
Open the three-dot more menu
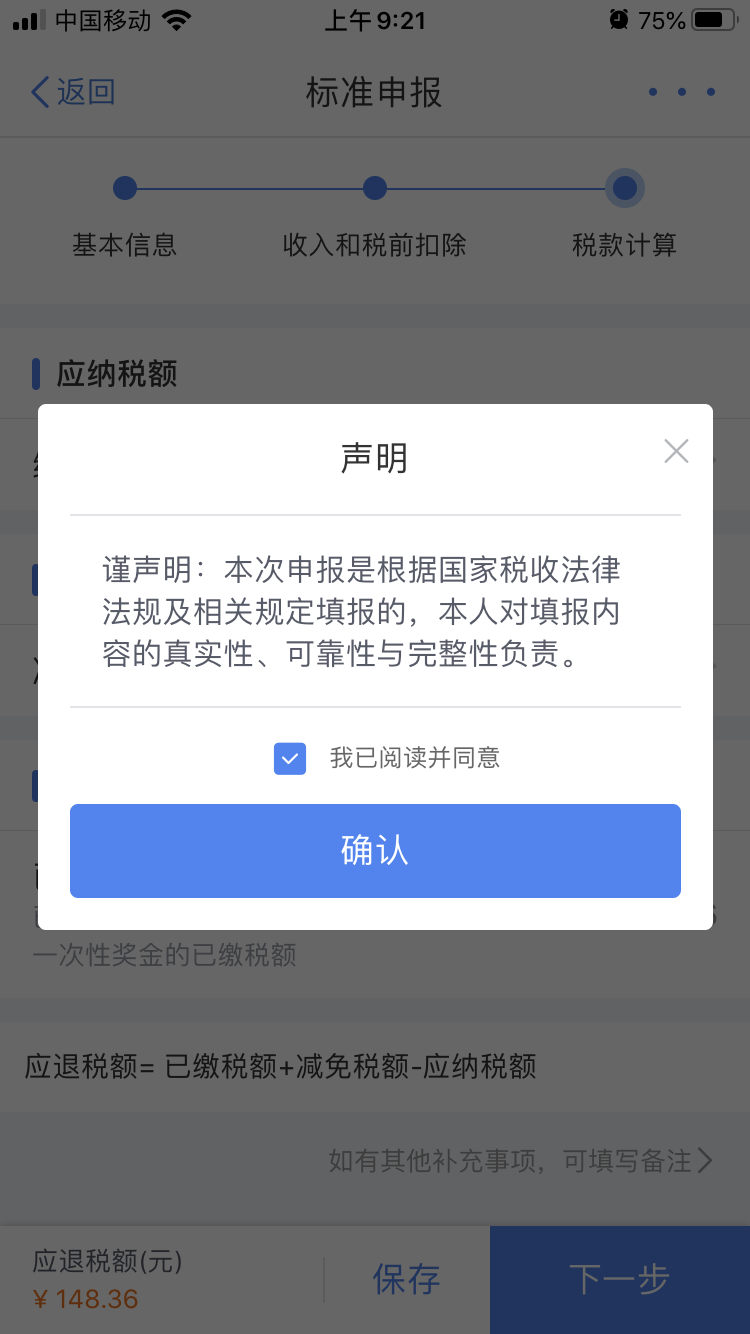(682, 93)
